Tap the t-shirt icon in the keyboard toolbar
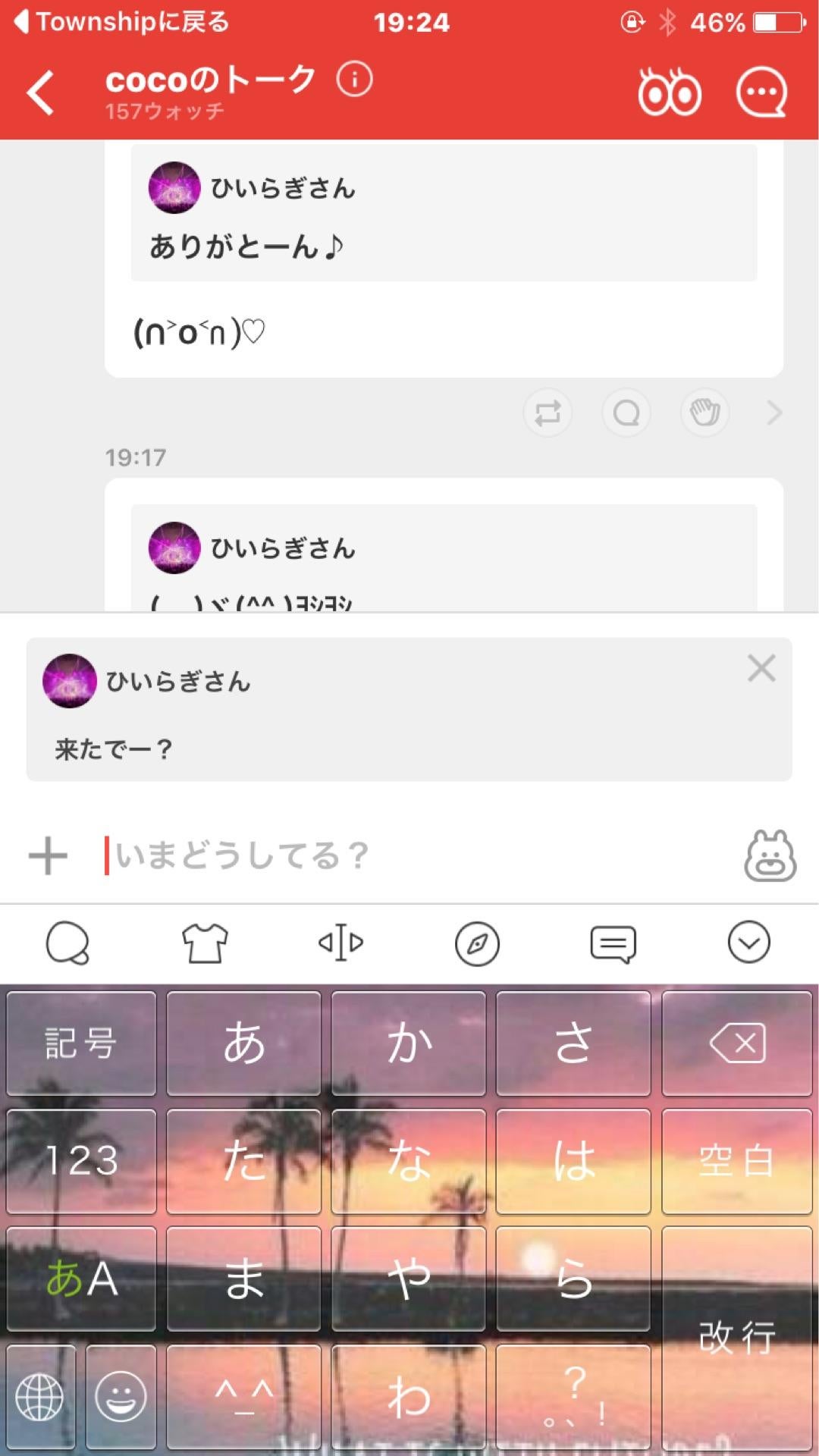This screenshot has width=819, height=1456. (x=205, y=943)
